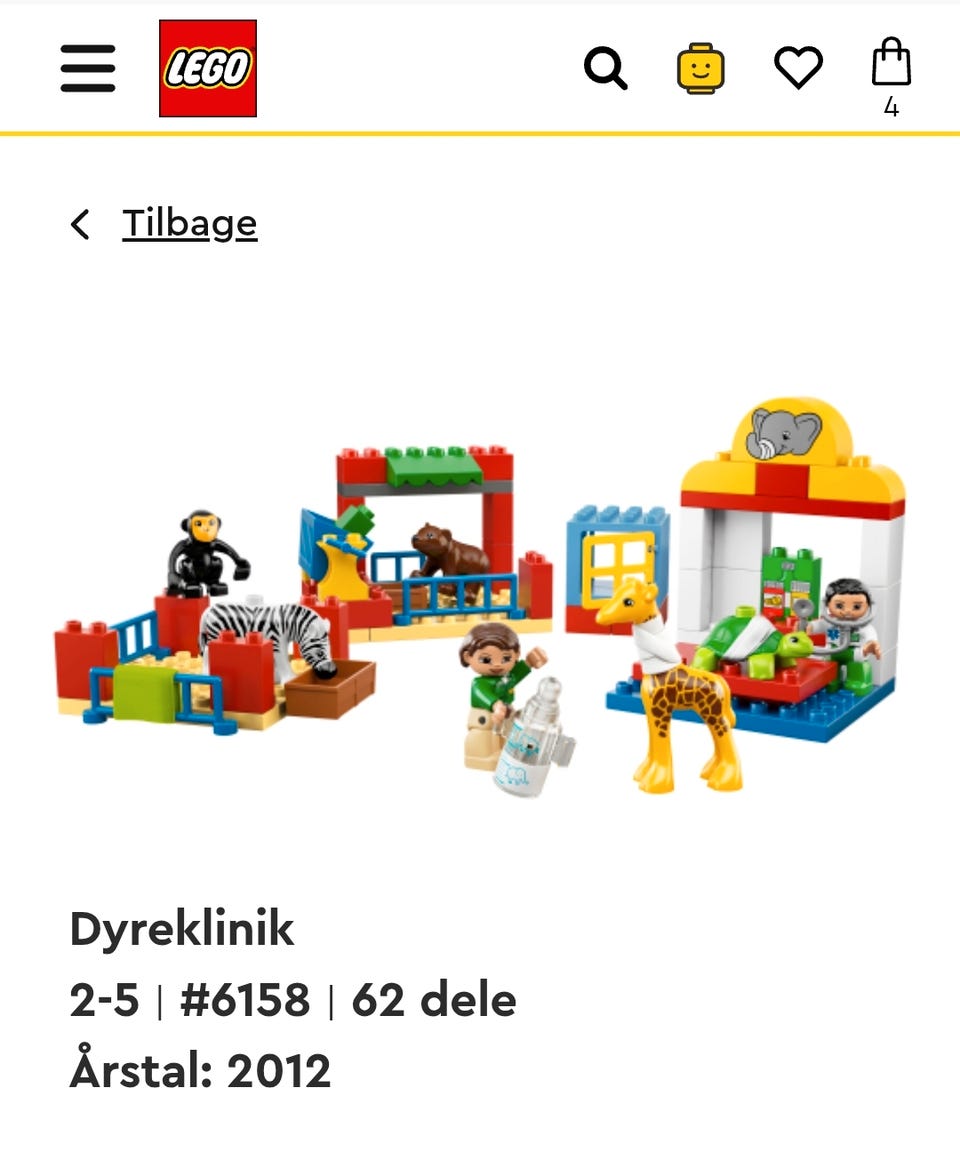Image resolution: width=960 pixels, height=1160 pixels.
Task: Click the yellow accent bar below the header
Action: tap(480, 131)
